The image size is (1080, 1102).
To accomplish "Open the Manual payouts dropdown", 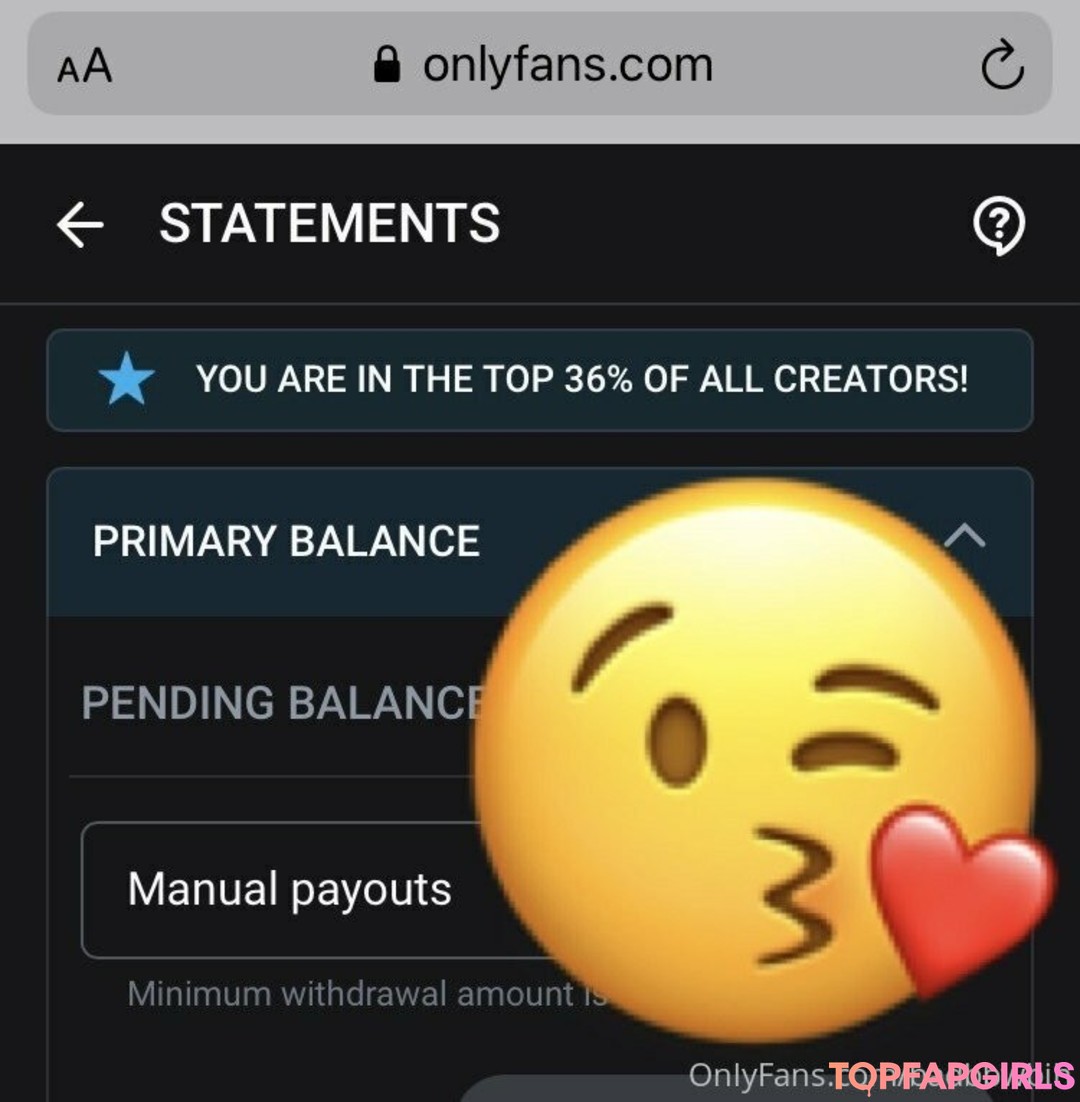I will click(290, 890).
